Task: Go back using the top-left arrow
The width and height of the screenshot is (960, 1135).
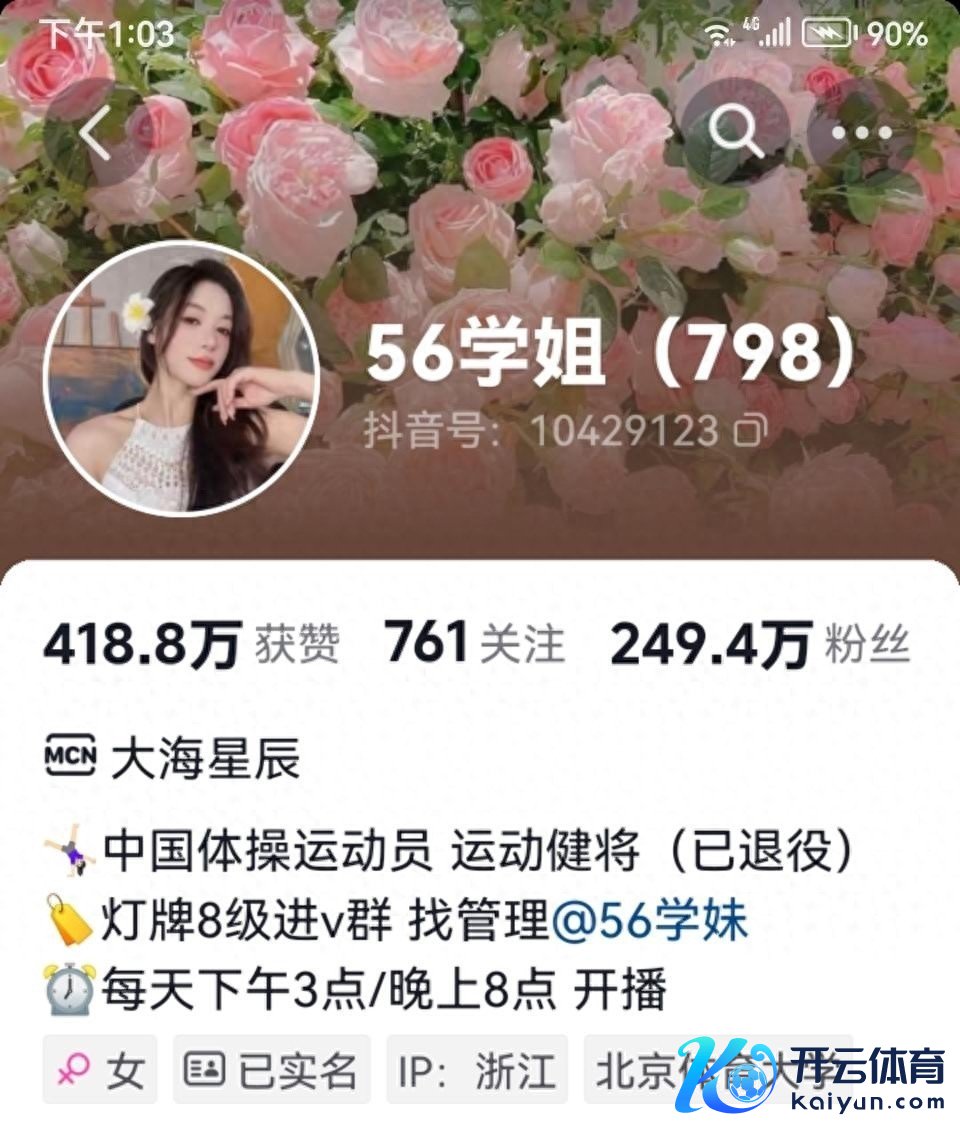Action: 96,133
